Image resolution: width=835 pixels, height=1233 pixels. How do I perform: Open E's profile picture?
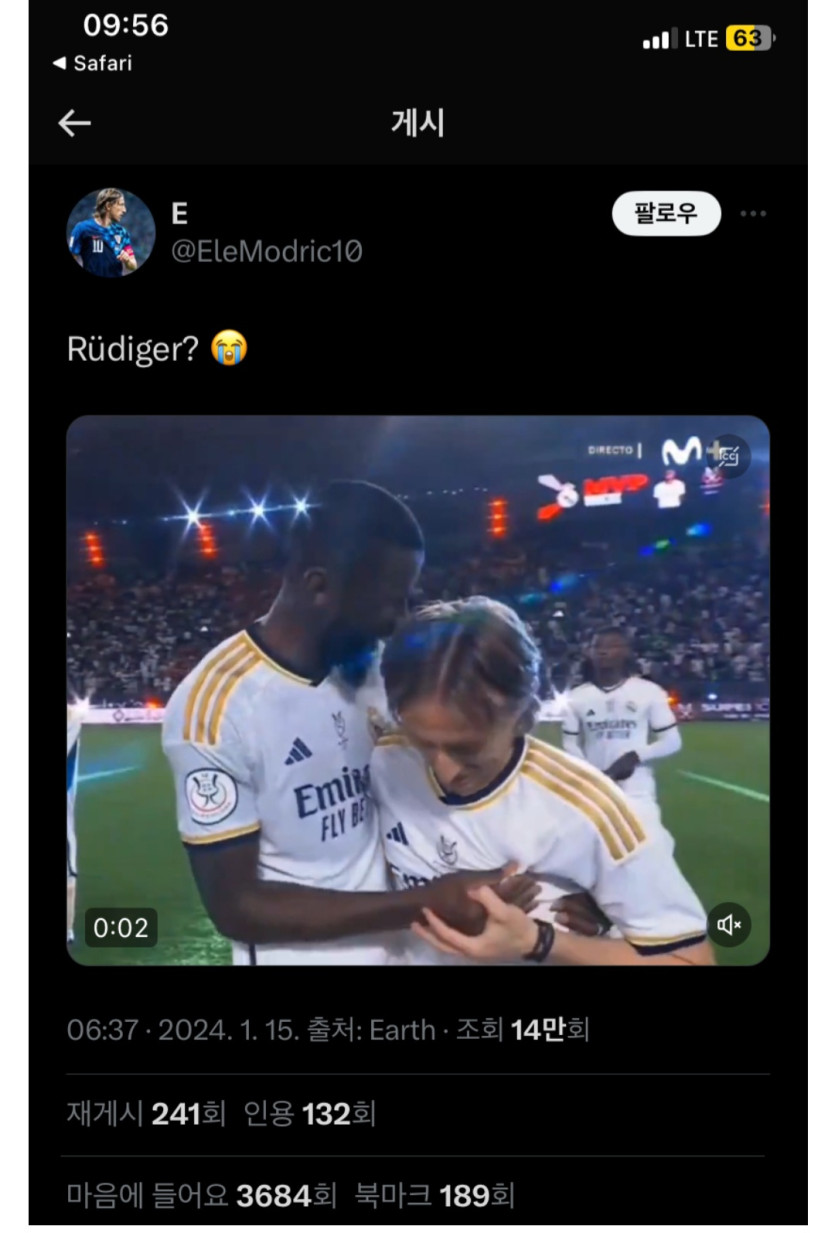tap(111, 232)
